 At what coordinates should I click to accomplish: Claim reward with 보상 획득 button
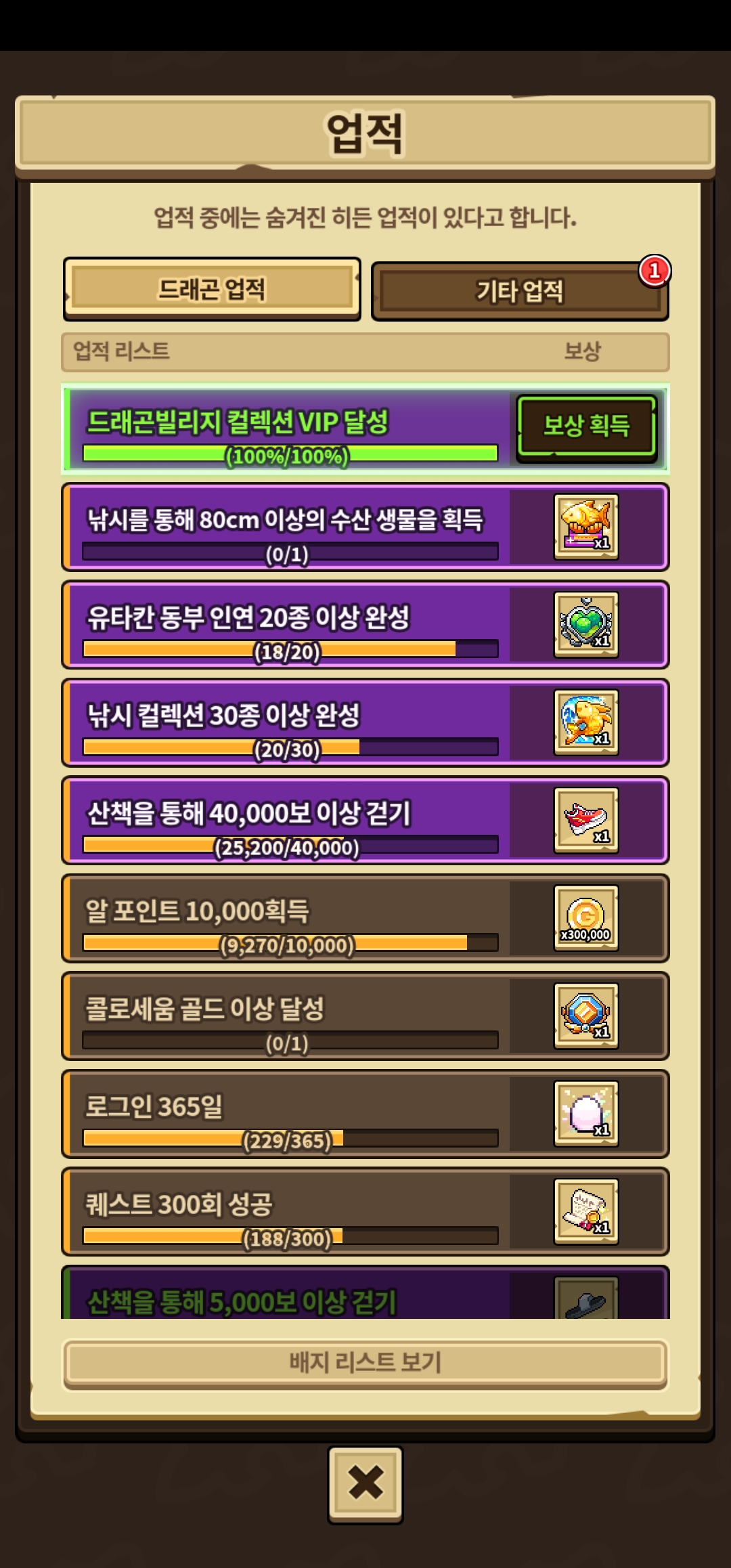click(586, 426)
